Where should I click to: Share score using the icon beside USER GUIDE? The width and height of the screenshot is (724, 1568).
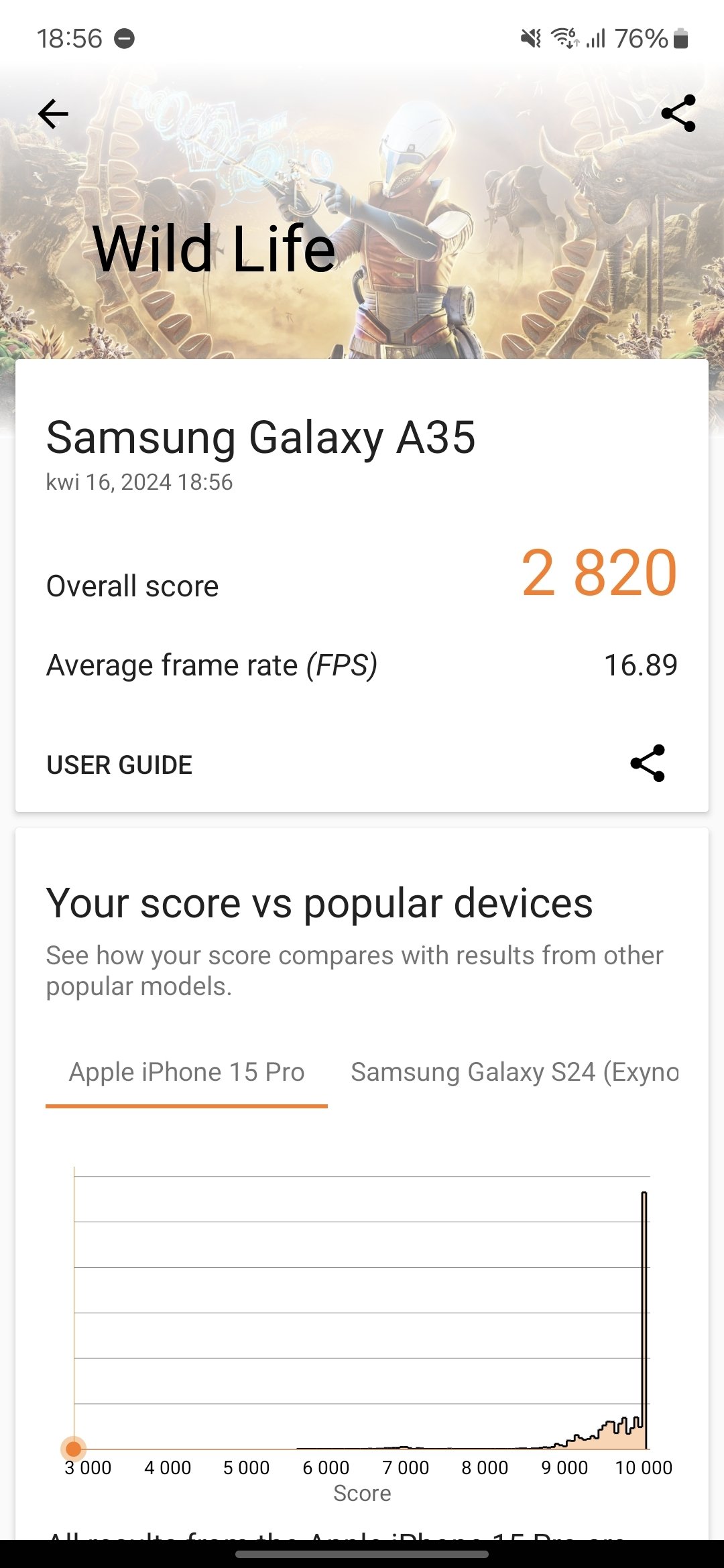[x=648, y=763]
